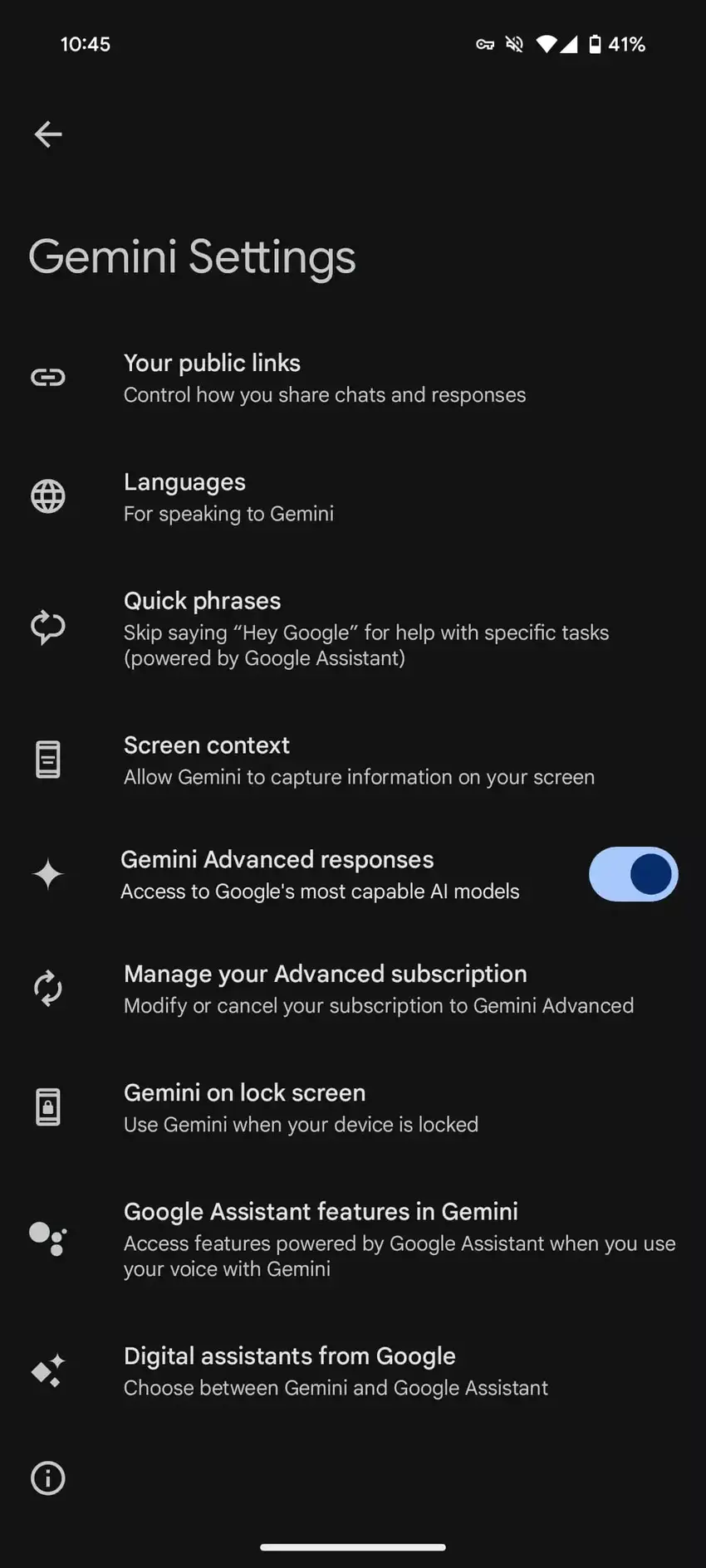Open Quick phrases settings
Screen dimensions: 706x1568
(x=365, y=628)
